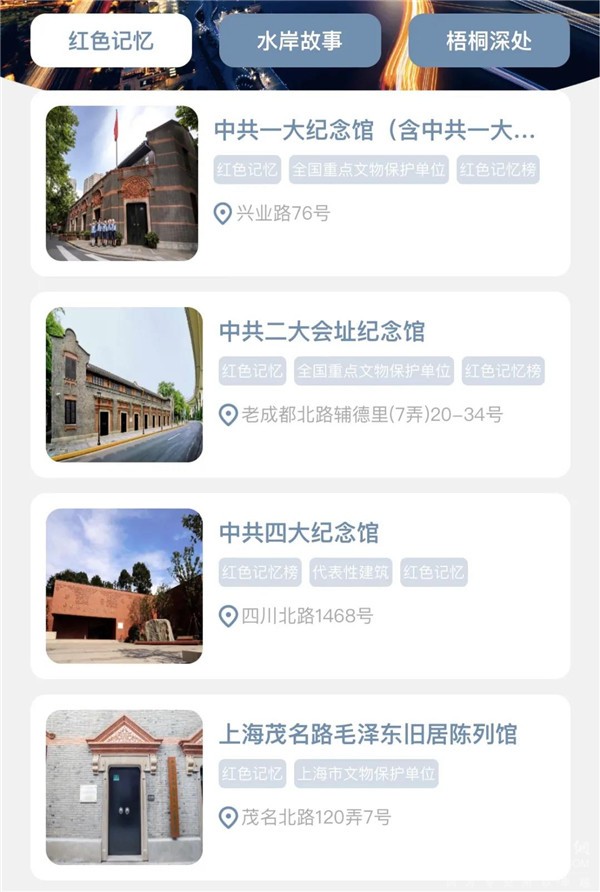Switch to the 水岸故事 tab
The height and width of the screenshot is (892, 600).
click(299, 41)
